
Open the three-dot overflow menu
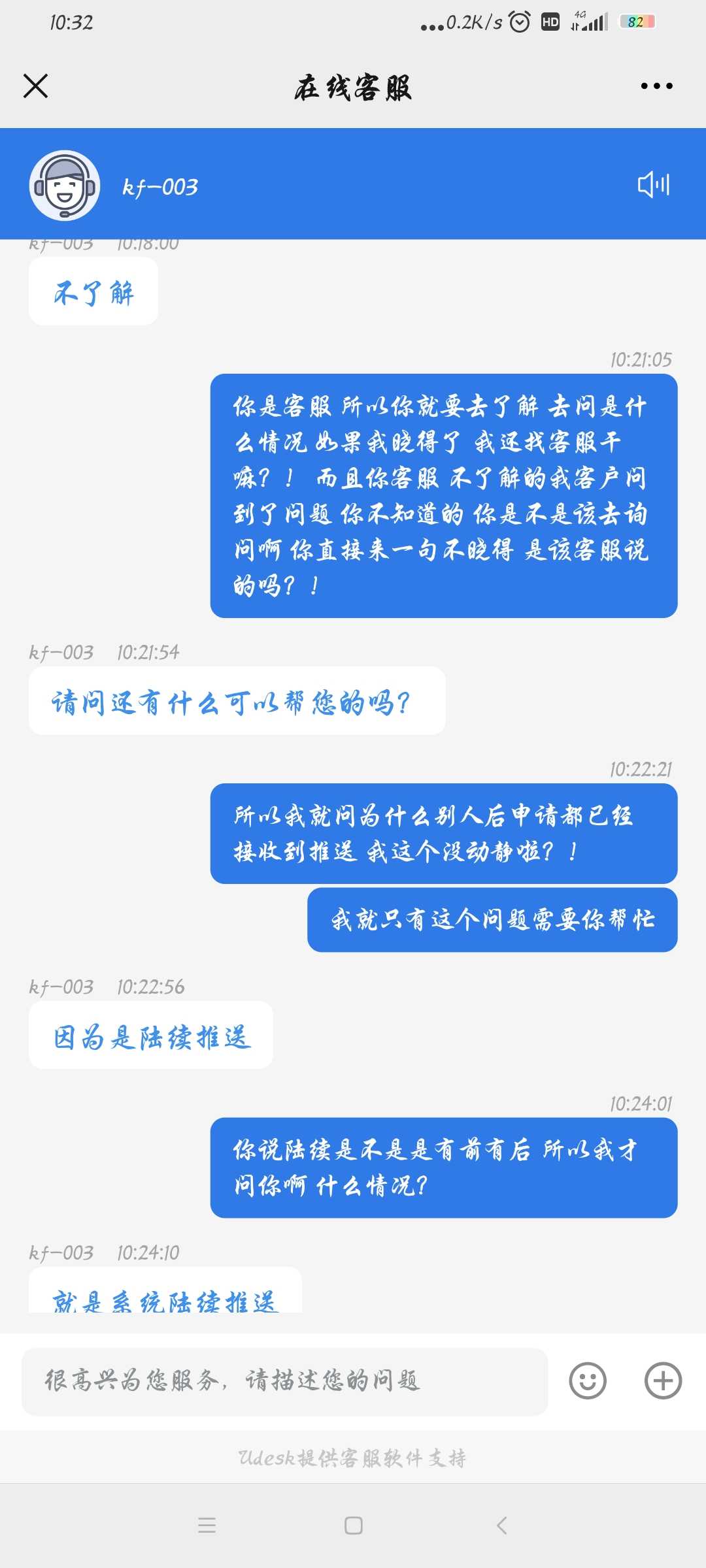(x=656, y=86)
